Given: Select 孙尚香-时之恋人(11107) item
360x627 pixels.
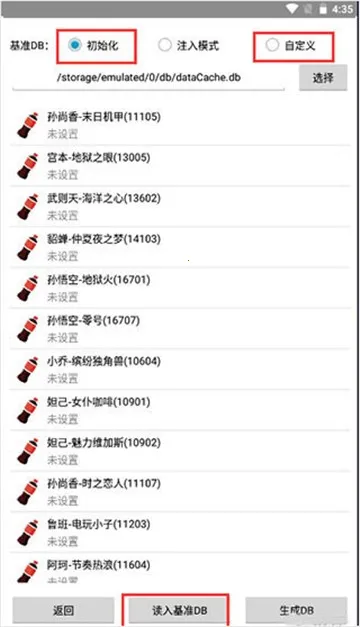Looking at the screenshot, I should [180, 492].
